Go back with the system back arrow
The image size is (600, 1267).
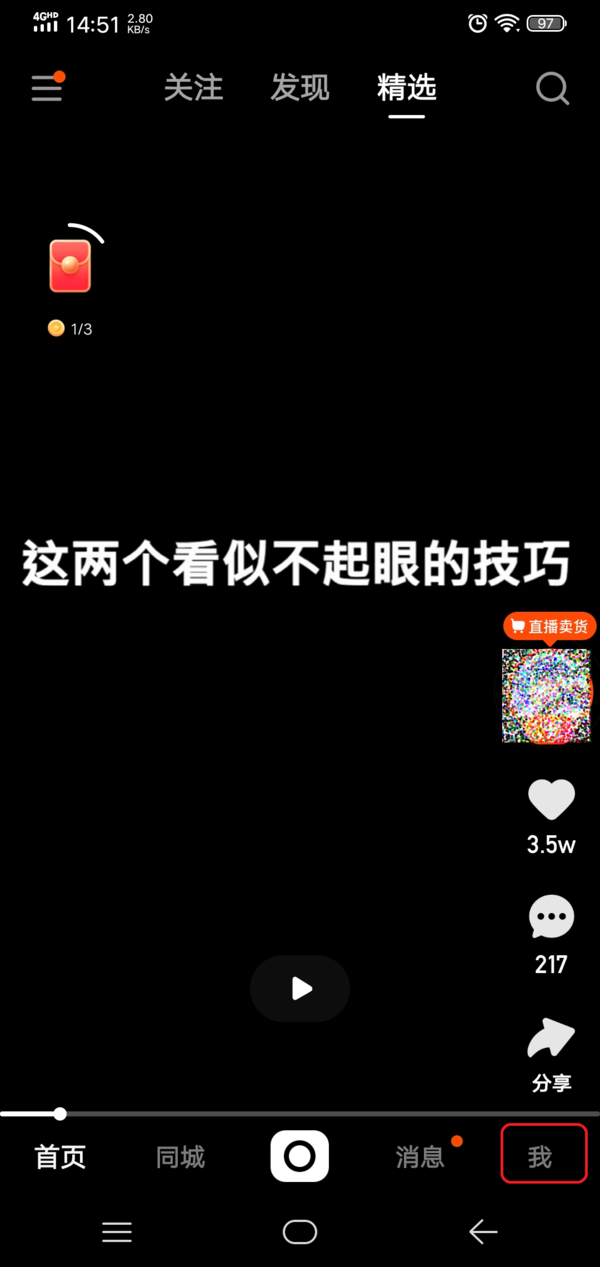point(483,1232)
